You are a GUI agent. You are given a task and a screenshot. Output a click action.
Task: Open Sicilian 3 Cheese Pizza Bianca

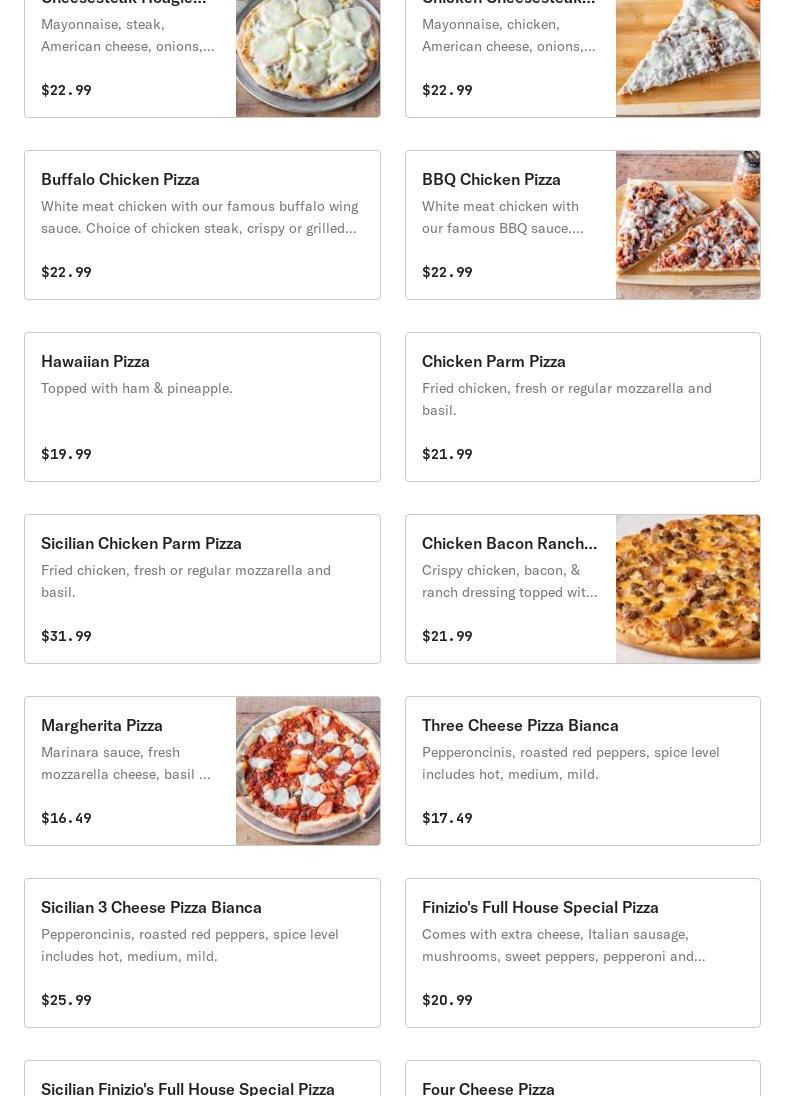click(202, 953)
